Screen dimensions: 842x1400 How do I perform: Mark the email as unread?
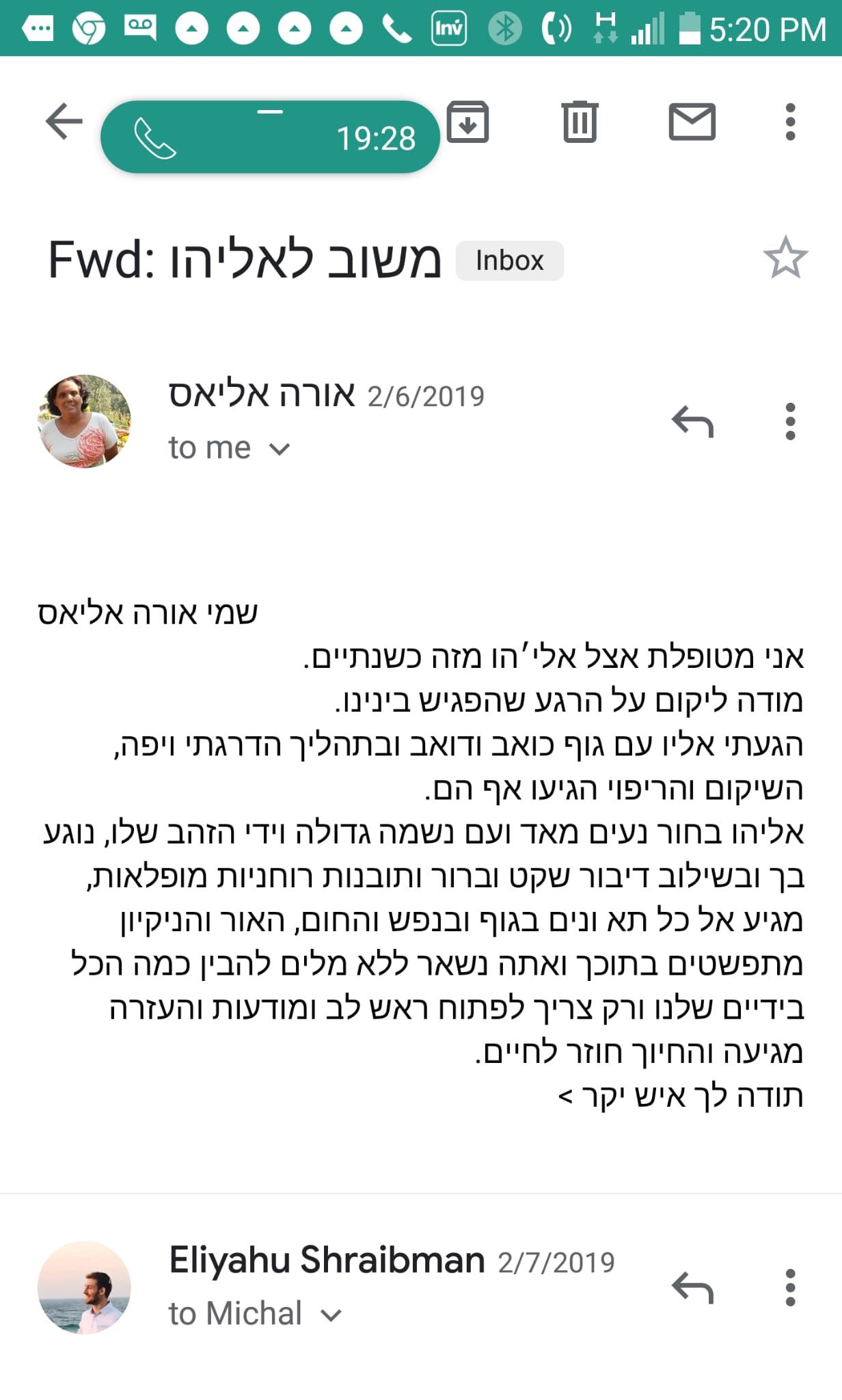tap(692, 122)
